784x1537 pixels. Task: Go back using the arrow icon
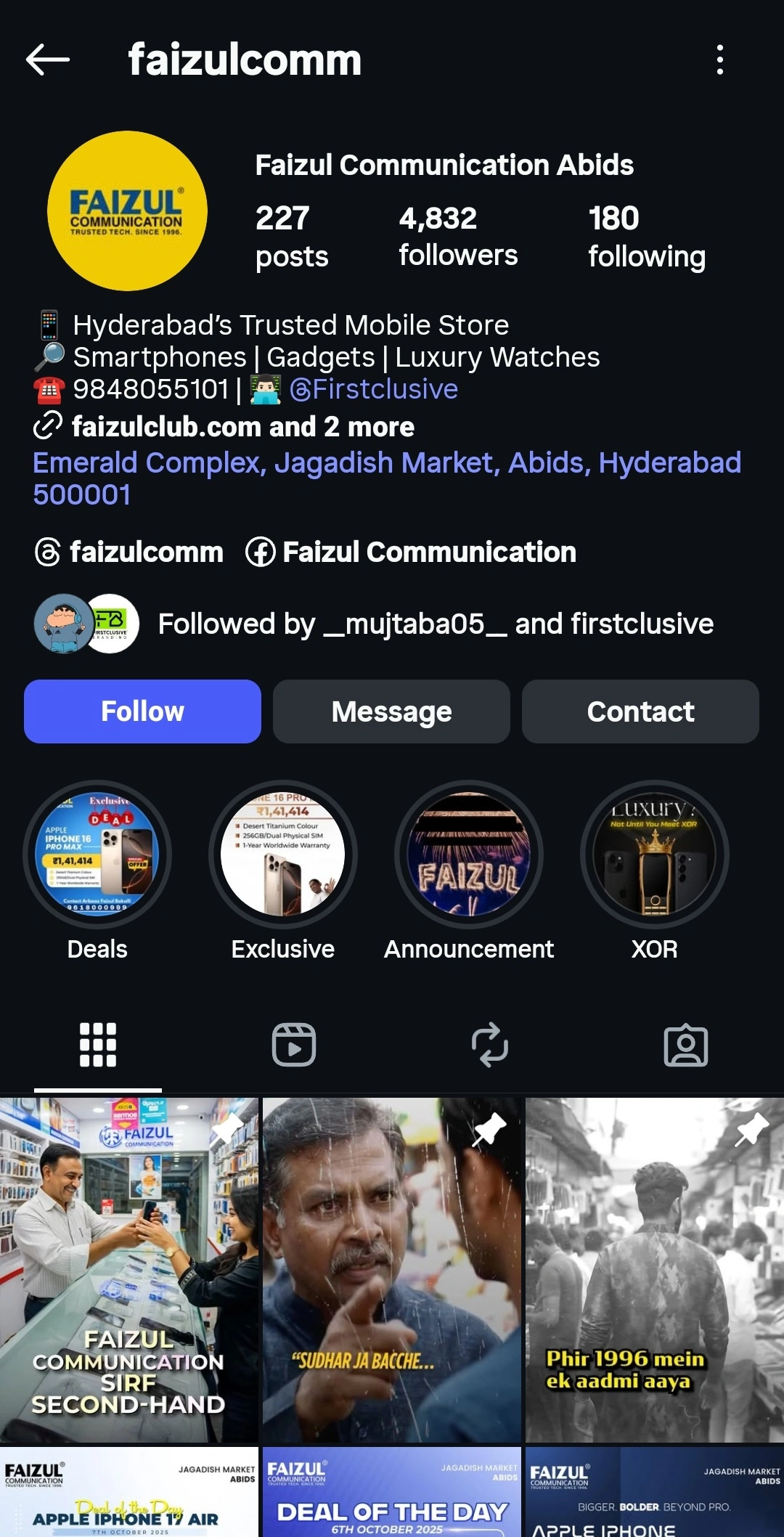click(48, 60)
